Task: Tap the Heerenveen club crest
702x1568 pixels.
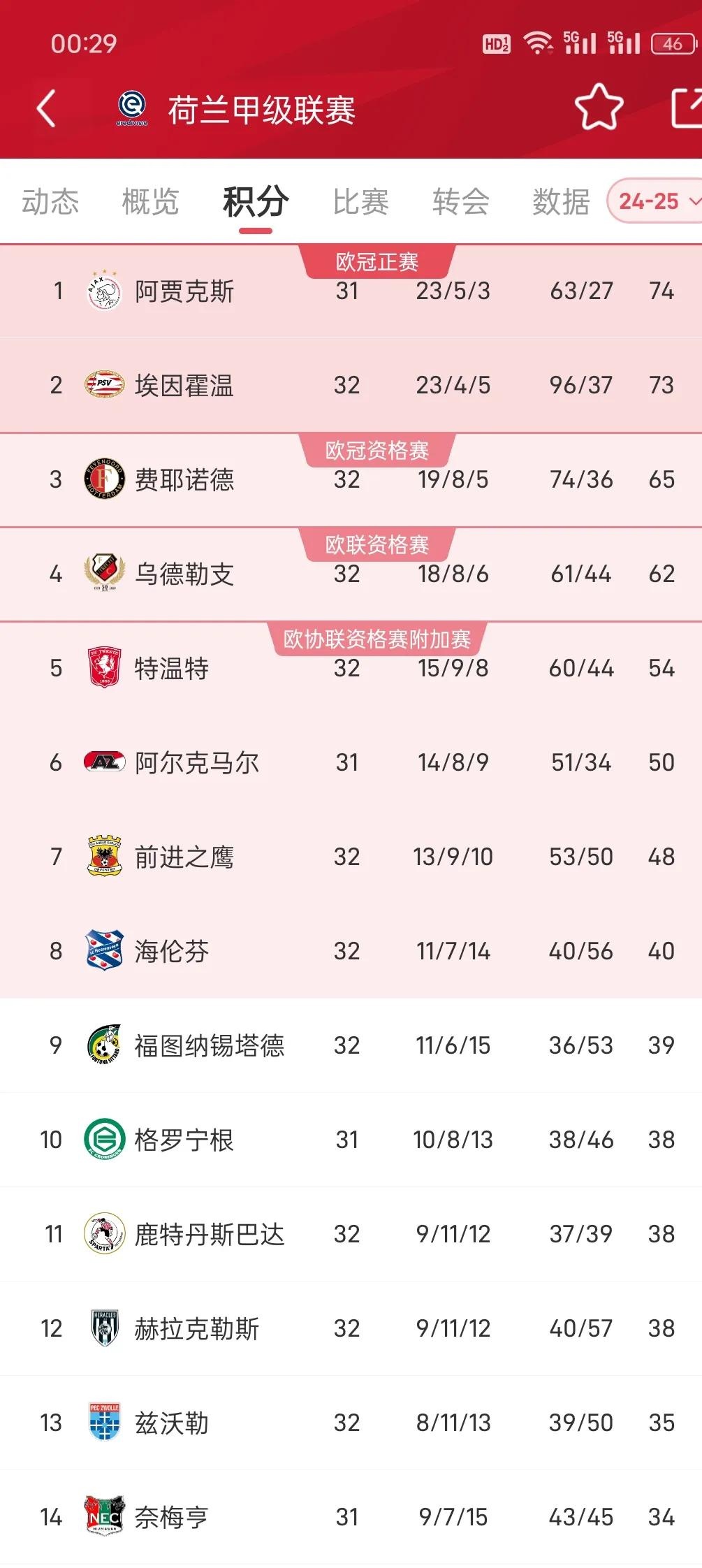Action: pyautogui.click(x=103, y=950)
